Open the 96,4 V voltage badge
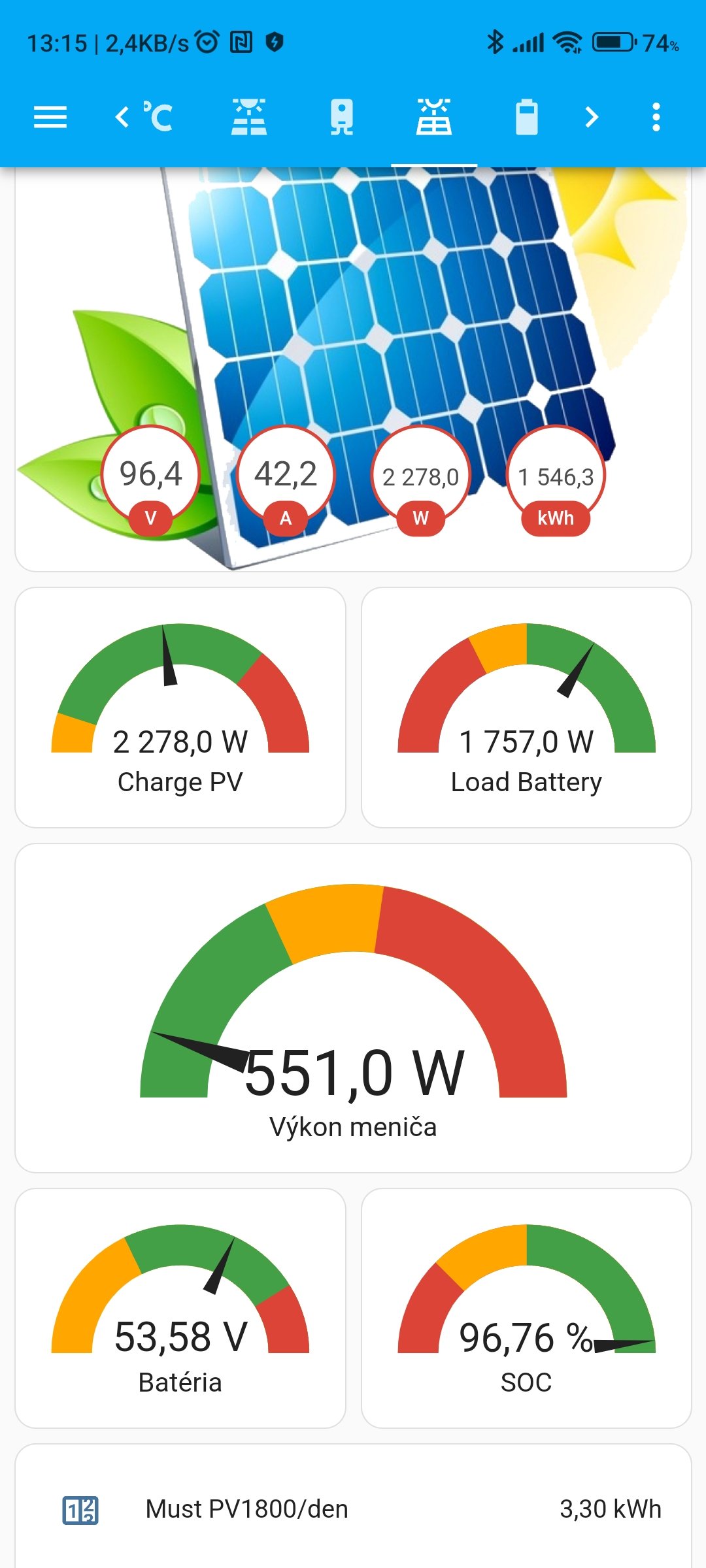The height and width of the screenshot is (1568, 706). pyautogui.click(x=150, y=480)
